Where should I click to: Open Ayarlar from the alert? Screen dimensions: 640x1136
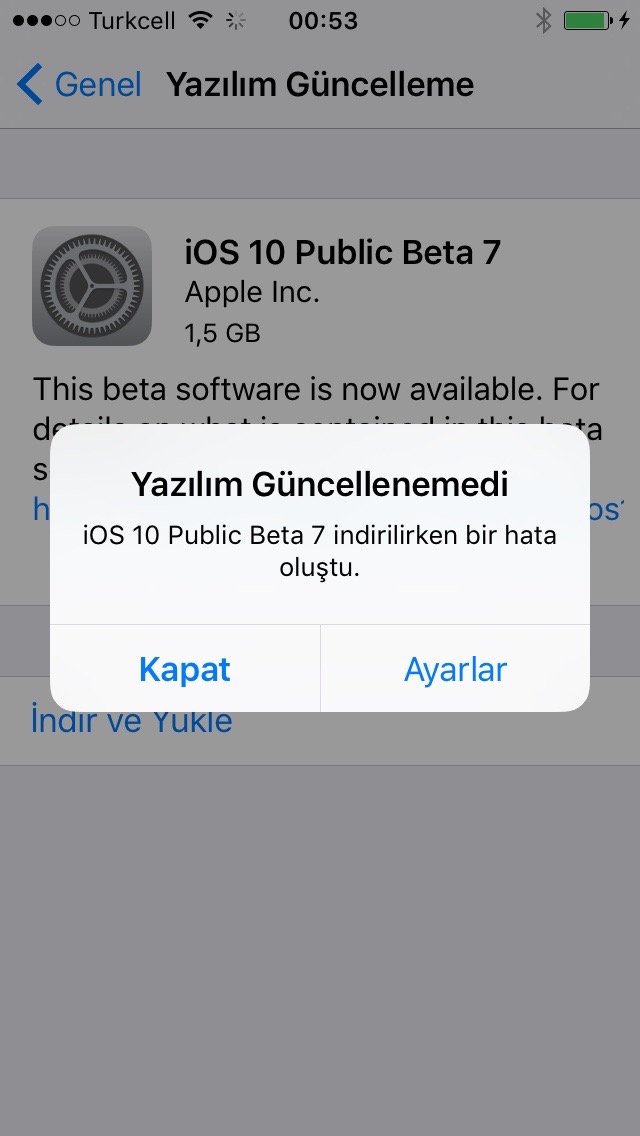tap(455, 669)
